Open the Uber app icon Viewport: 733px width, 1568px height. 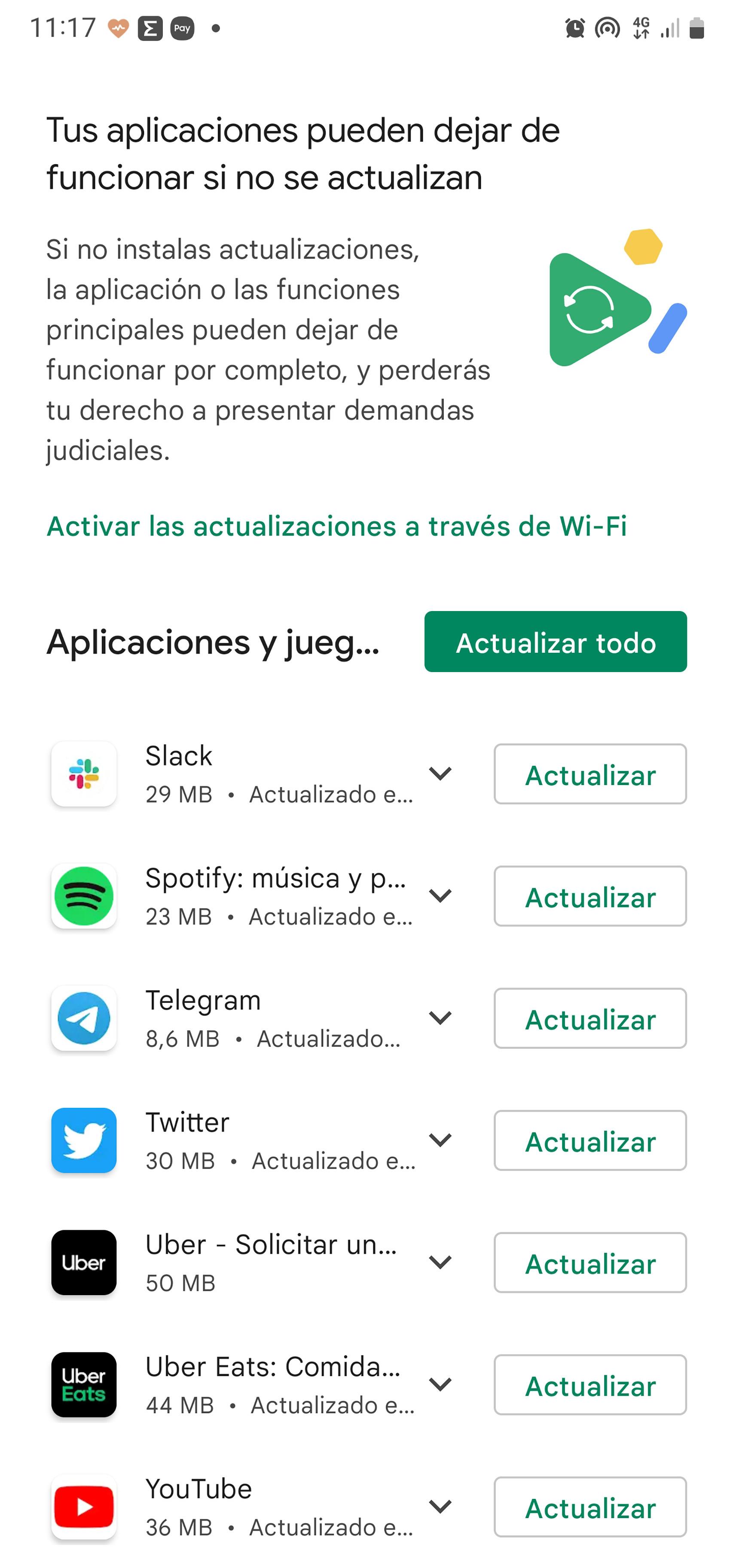83,1263
